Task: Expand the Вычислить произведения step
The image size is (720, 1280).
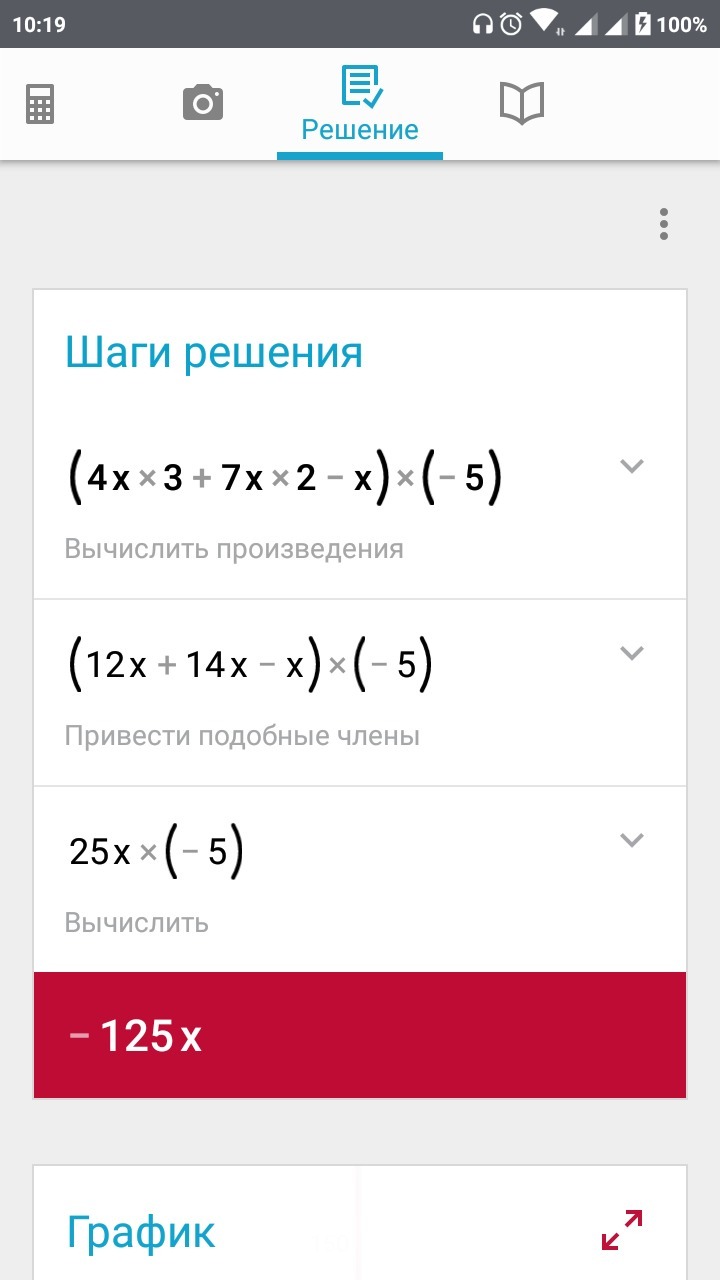Action: tap(631, 466)
